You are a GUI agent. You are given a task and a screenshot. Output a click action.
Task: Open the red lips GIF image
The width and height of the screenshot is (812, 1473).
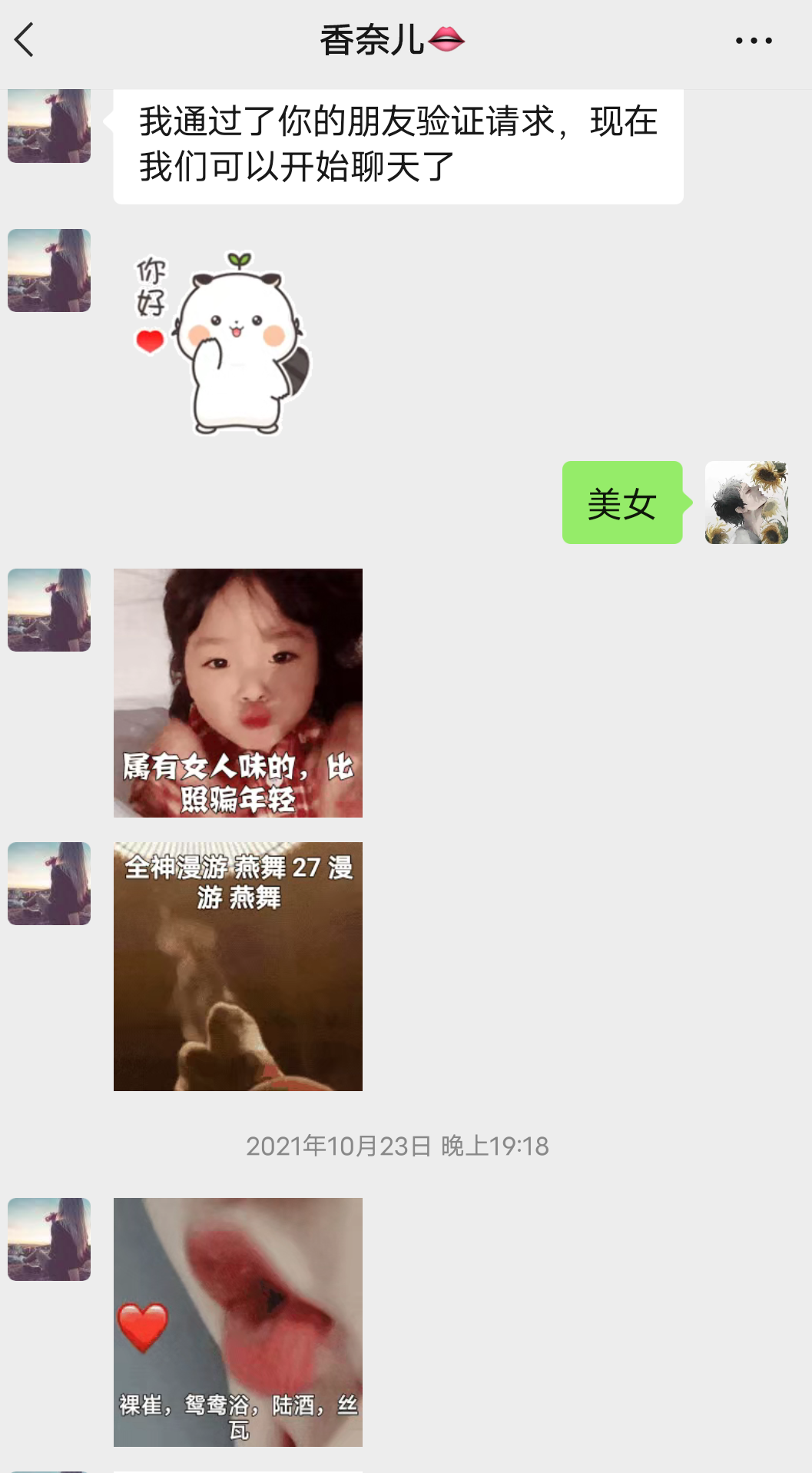pyautogui.click(x=238, y=1322)
